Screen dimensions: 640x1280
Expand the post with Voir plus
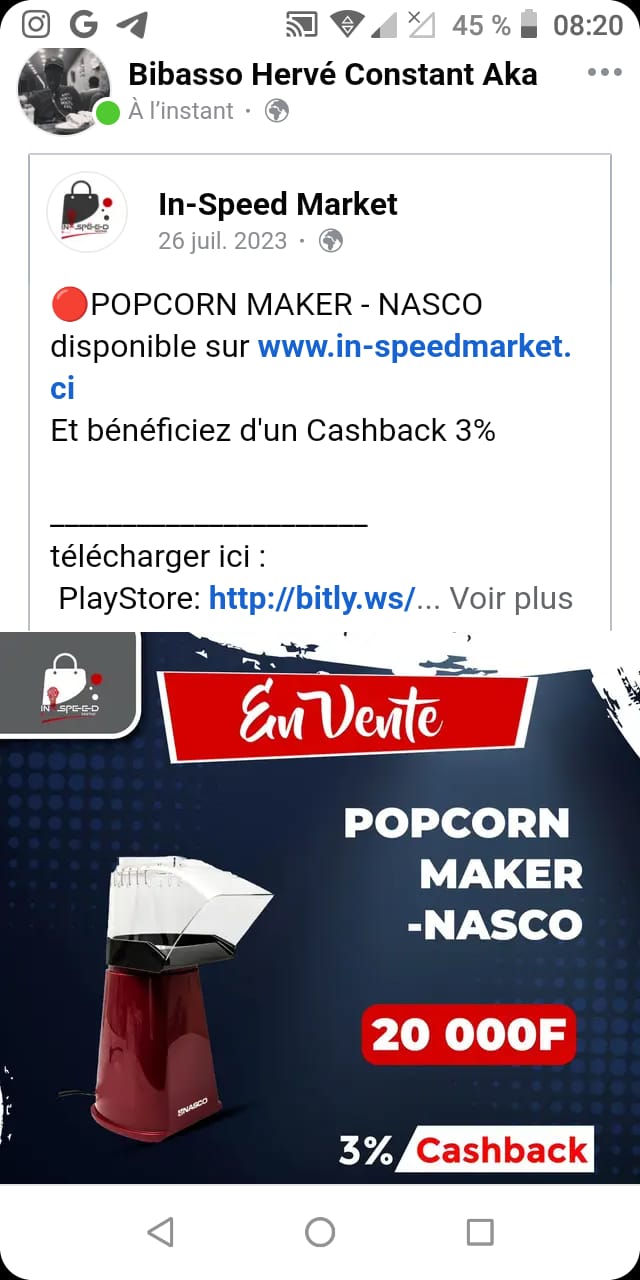click(x=511, y=598)
